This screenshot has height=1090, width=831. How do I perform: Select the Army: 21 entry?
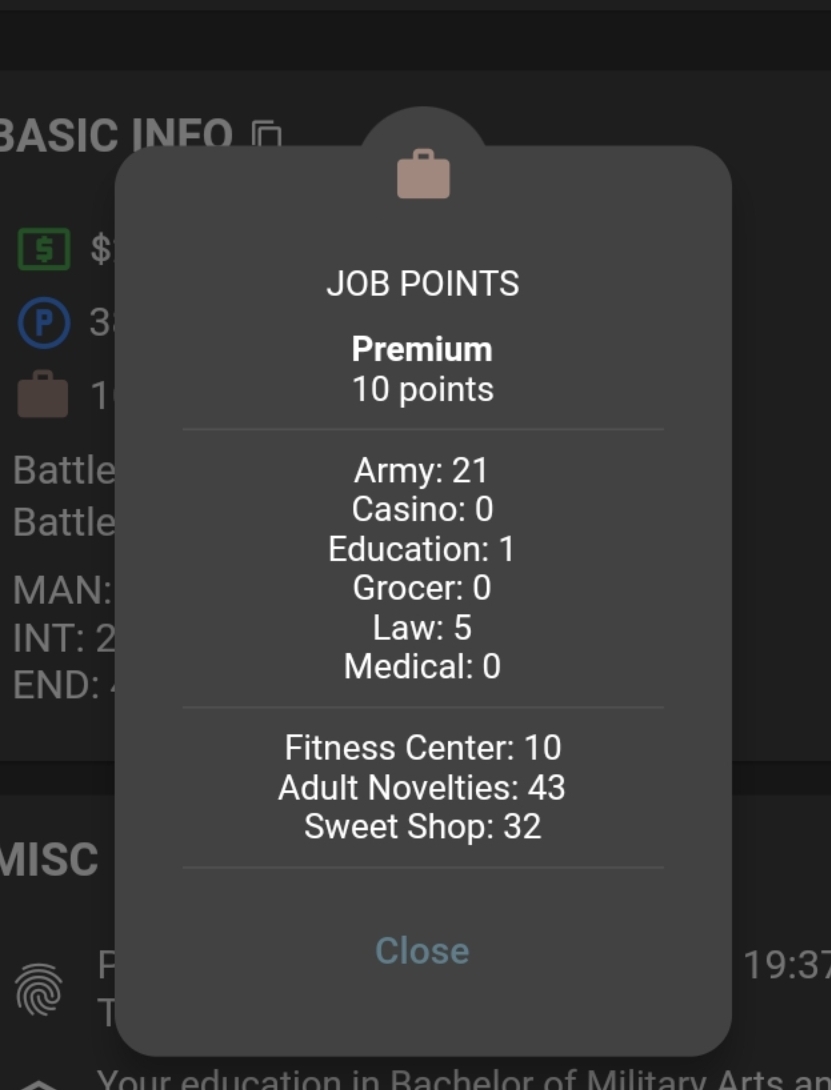pyautogui.click(x=422, y=469)
